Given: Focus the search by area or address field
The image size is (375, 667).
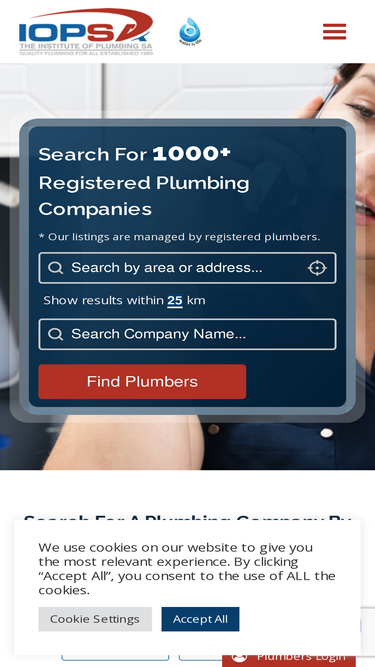Looking at the screenshot, I should click(x=188, y=268).
